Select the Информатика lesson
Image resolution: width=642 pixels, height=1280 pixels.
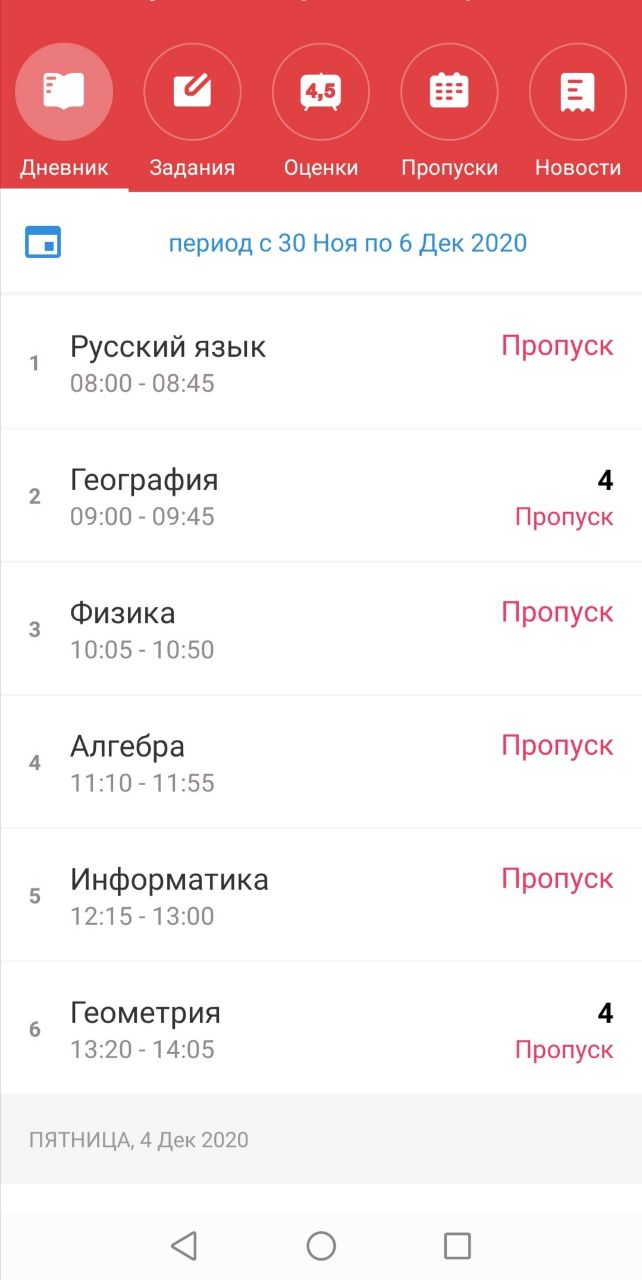pos(321,895)
